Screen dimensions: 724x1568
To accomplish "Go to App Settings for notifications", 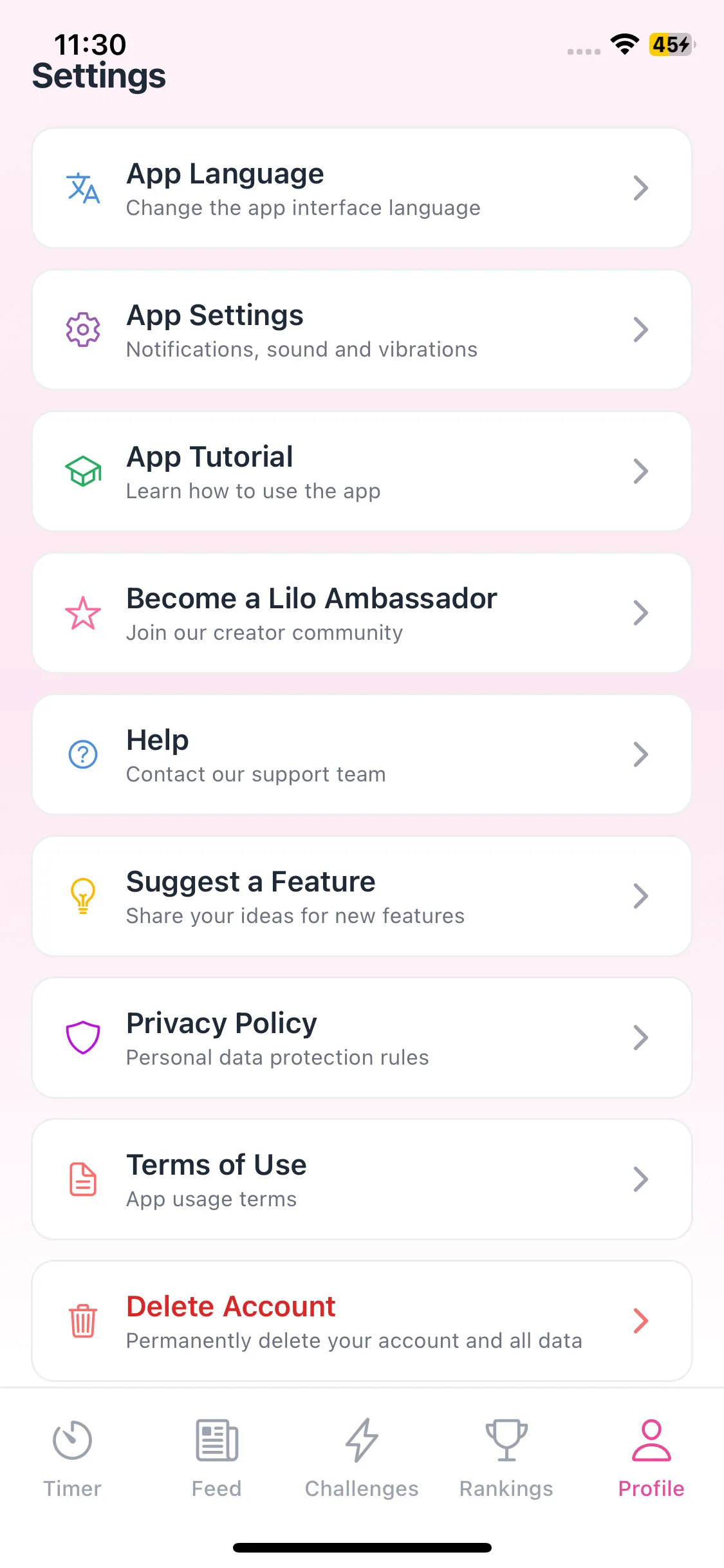I will click(362, 330).
